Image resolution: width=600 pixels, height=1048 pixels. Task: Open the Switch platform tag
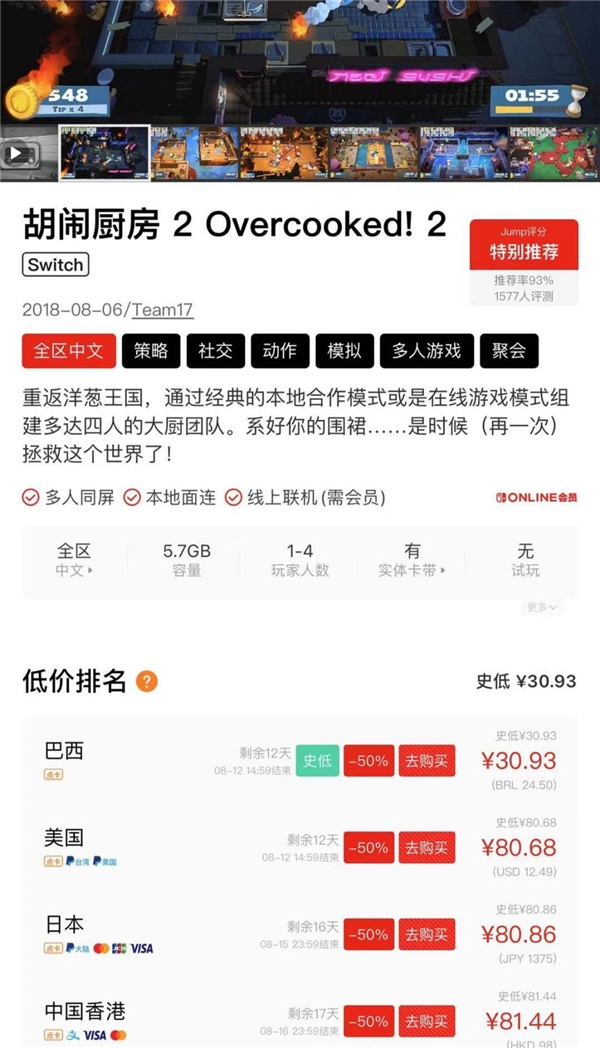pos(56,265)
